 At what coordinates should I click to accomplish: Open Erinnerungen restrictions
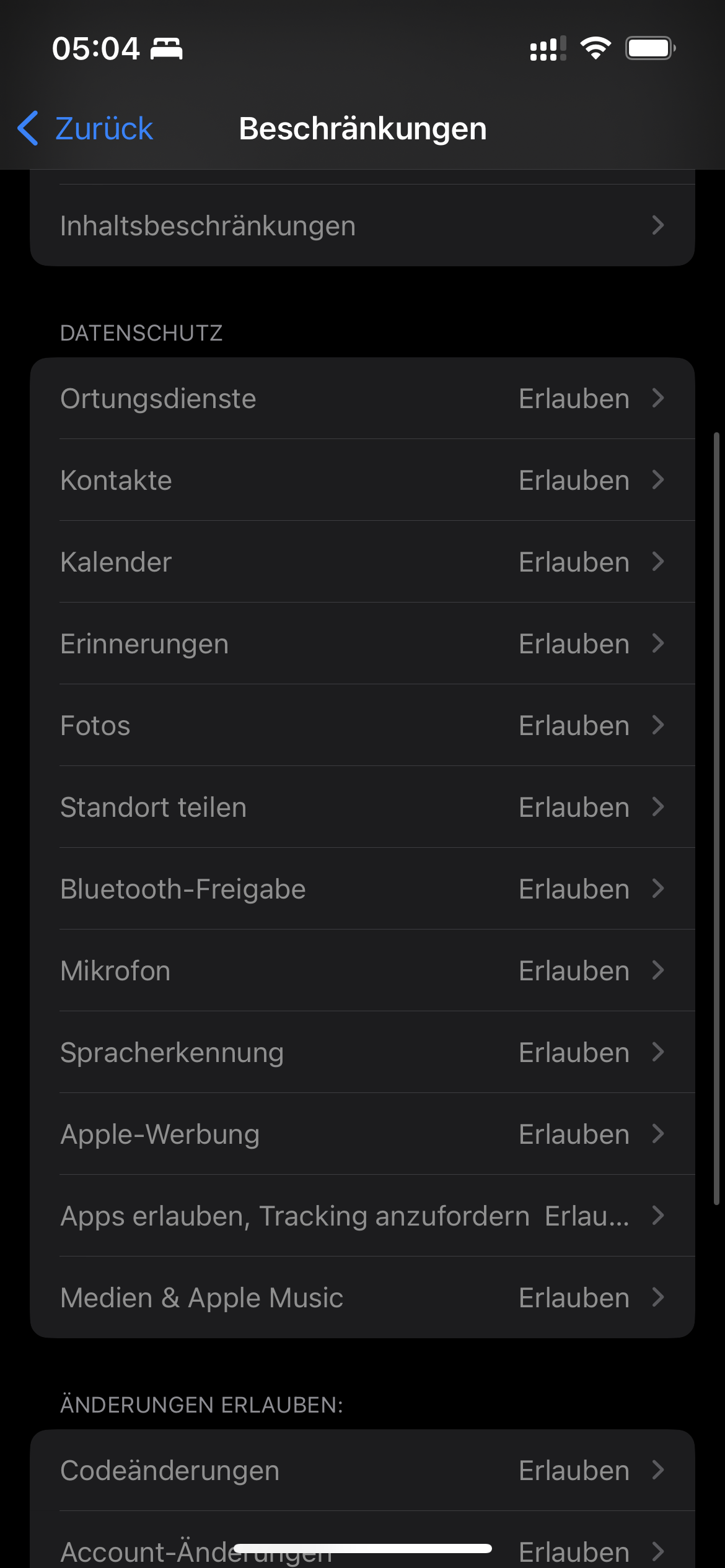point(362,644)
